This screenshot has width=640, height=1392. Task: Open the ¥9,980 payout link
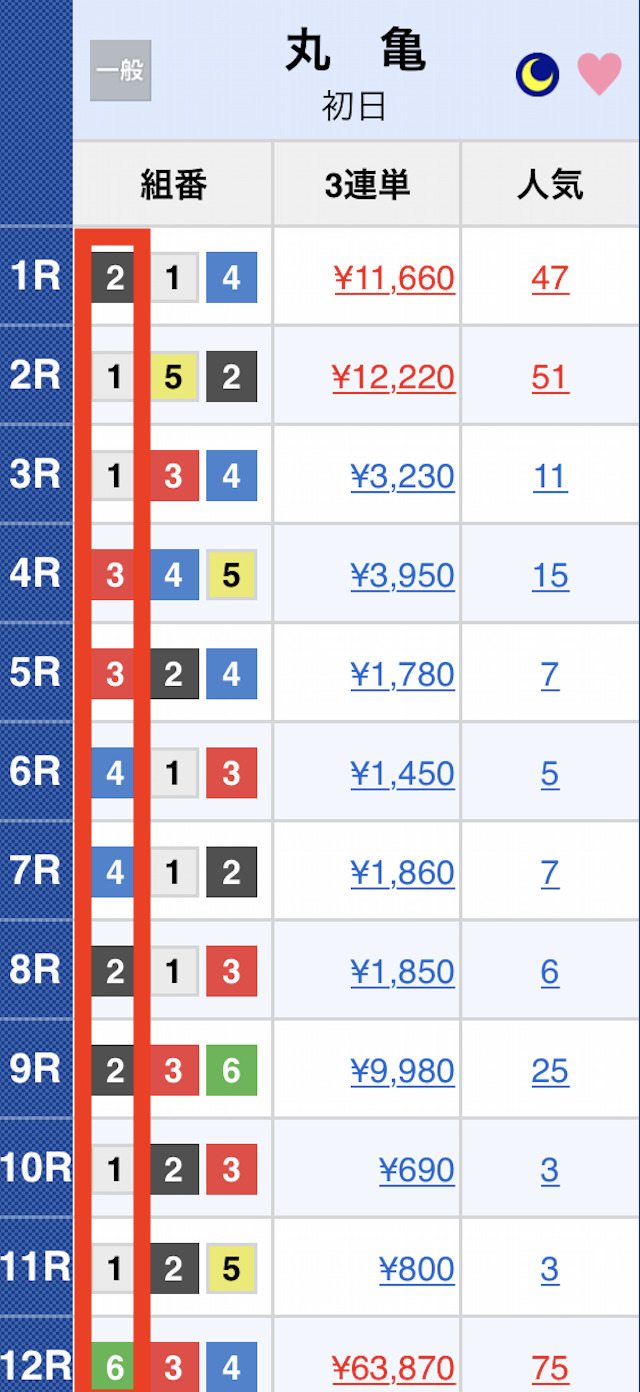coord(403,1070)
